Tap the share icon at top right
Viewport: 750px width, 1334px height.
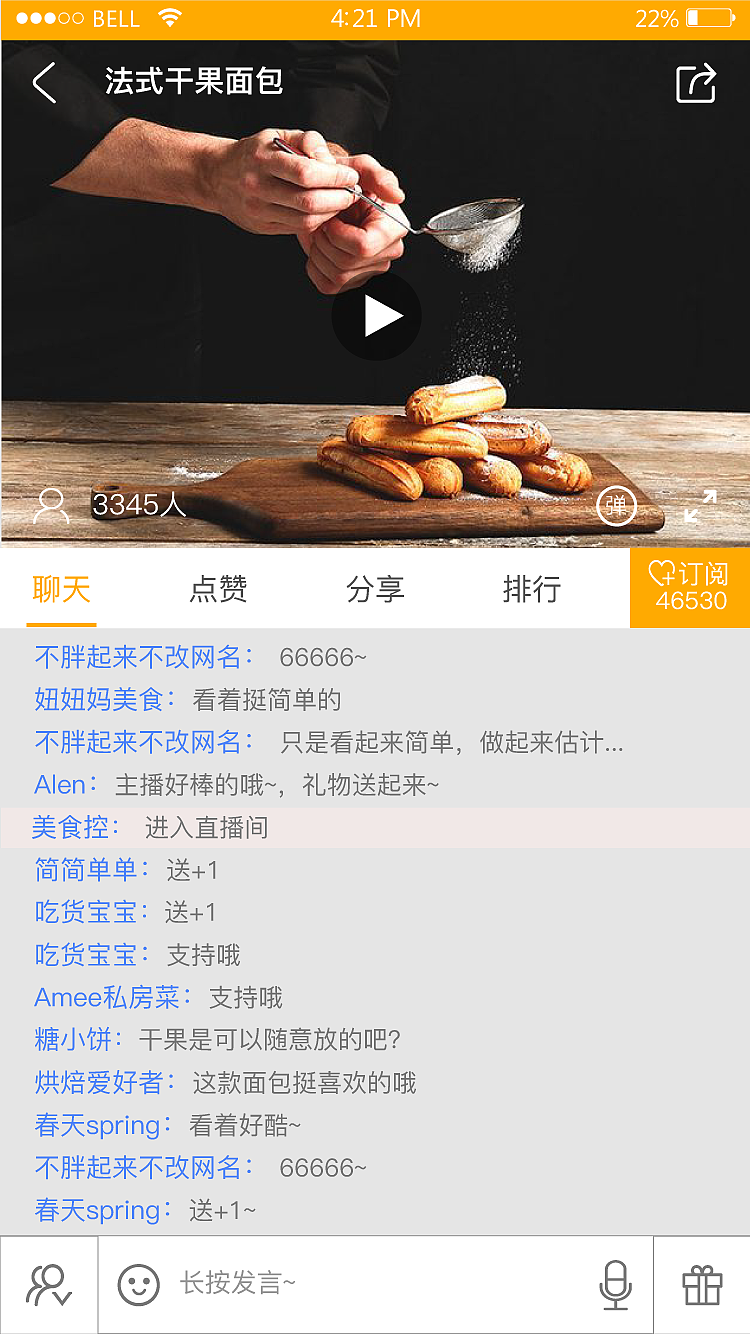[x=697, y=84]
